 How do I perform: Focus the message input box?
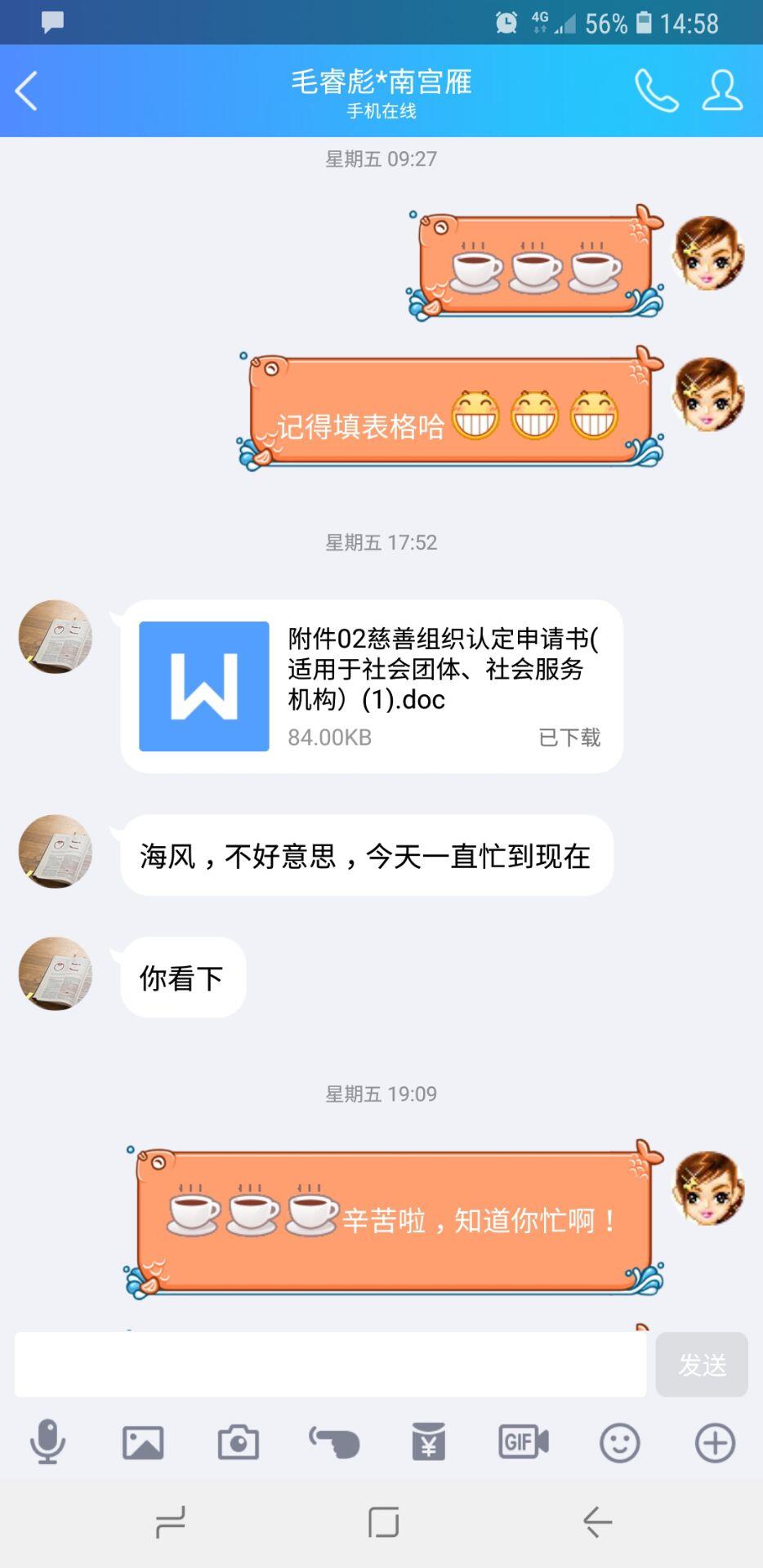coord(330,1365)
